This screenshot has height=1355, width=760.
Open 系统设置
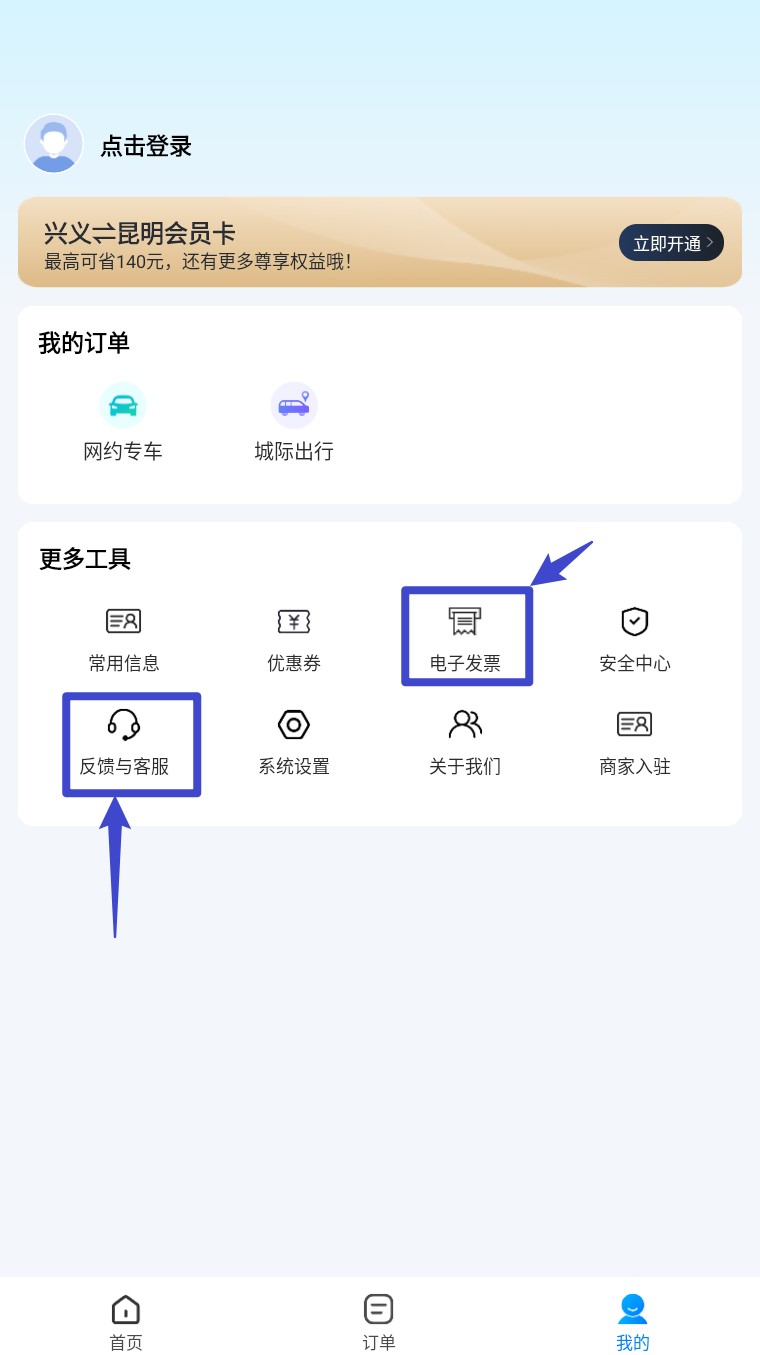pyautogui.click(x=294, y=742)
